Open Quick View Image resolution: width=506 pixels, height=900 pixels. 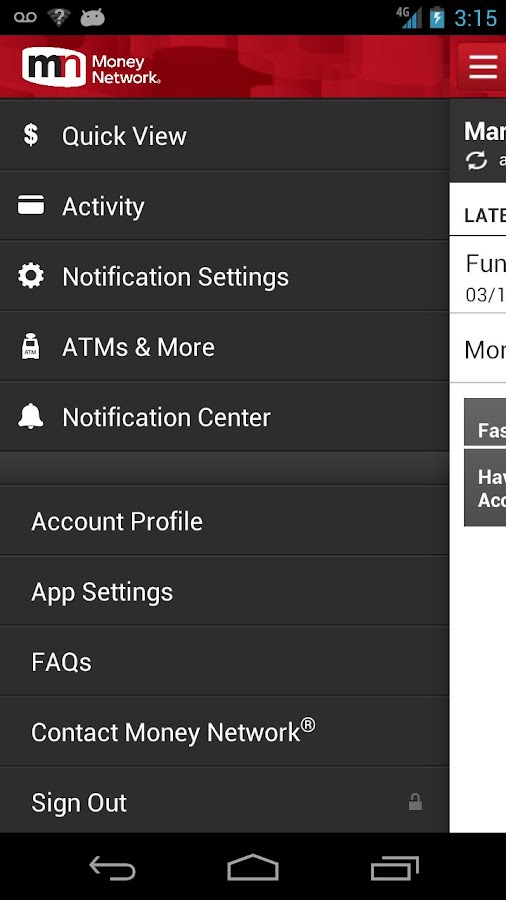point(224,135)
